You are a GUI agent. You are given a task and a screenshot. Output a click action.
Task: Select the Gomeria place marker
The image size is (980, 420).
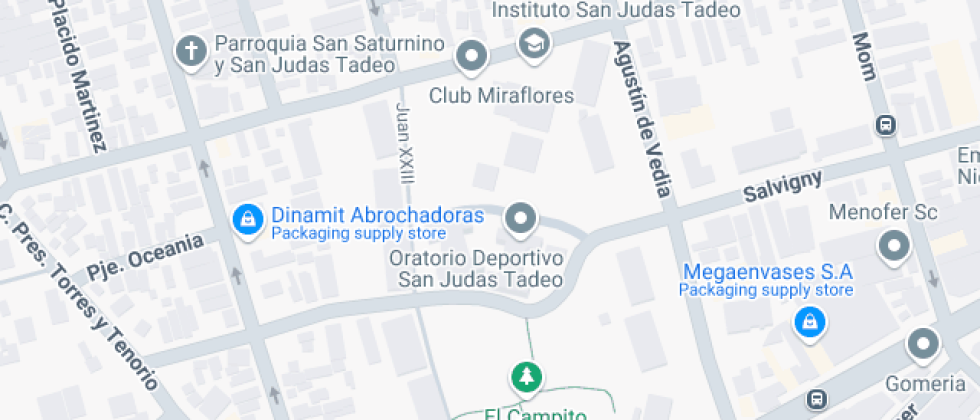922,345
